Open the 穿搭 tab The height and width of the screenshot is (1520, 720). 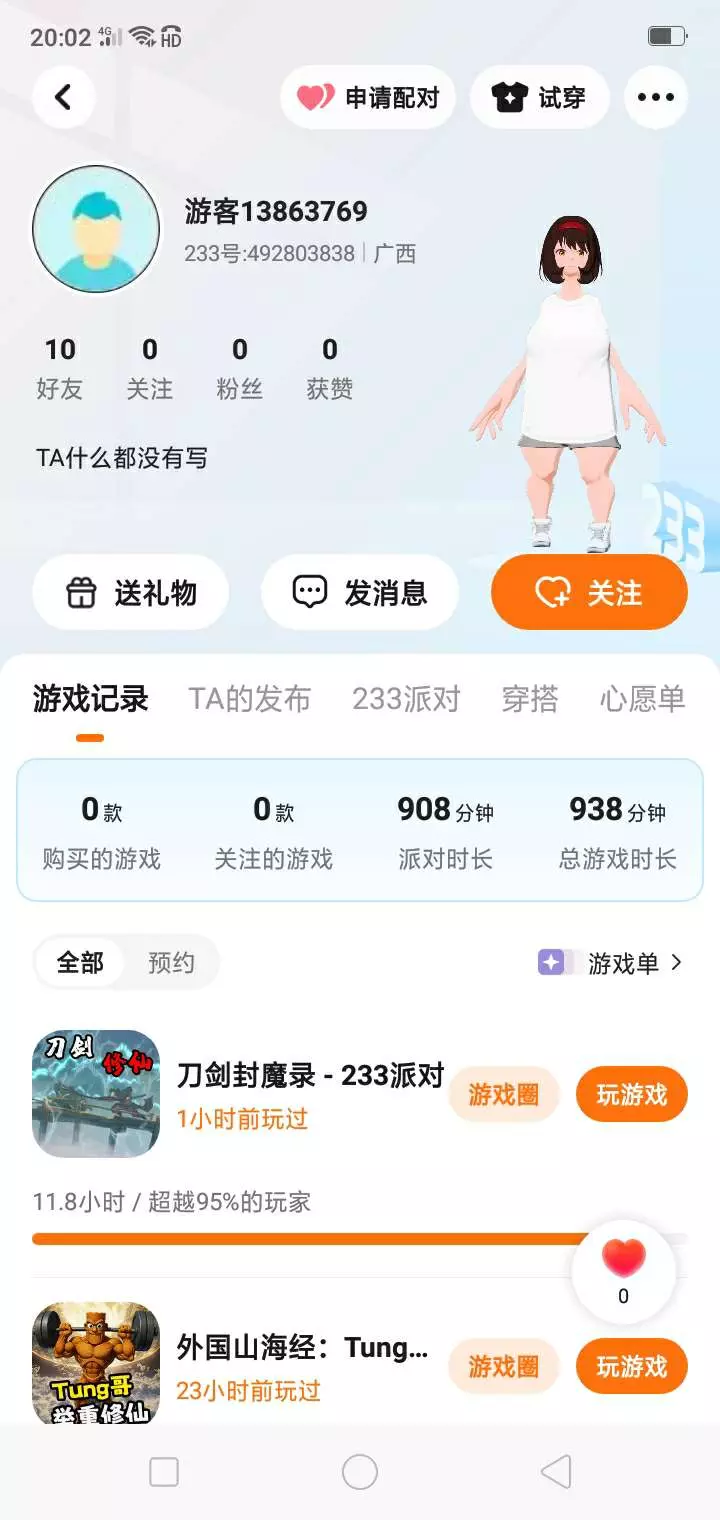pos(530,699)
